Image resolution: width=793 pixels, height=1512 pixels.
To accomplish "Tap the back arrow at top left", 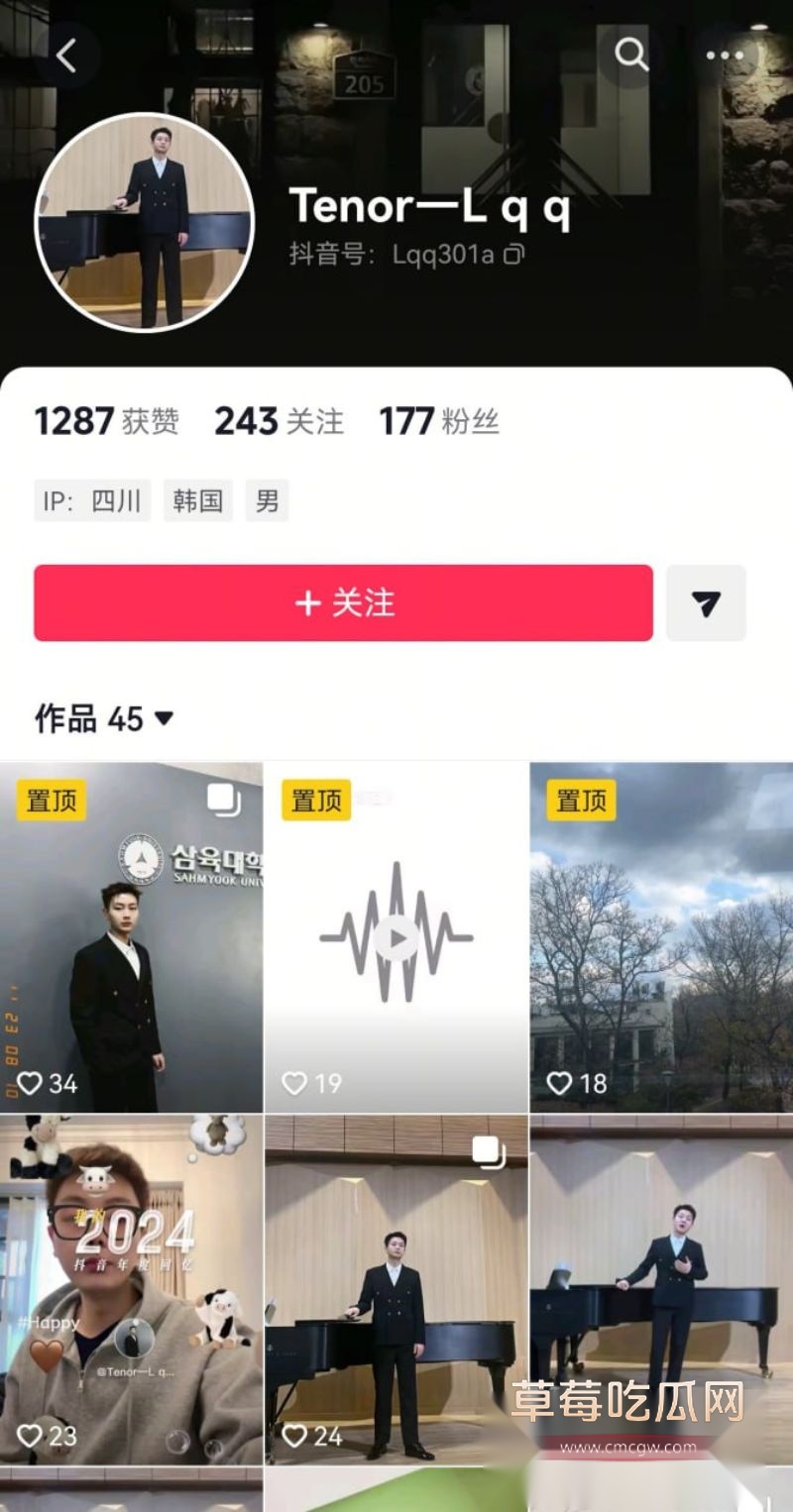I will click(67, 55).
